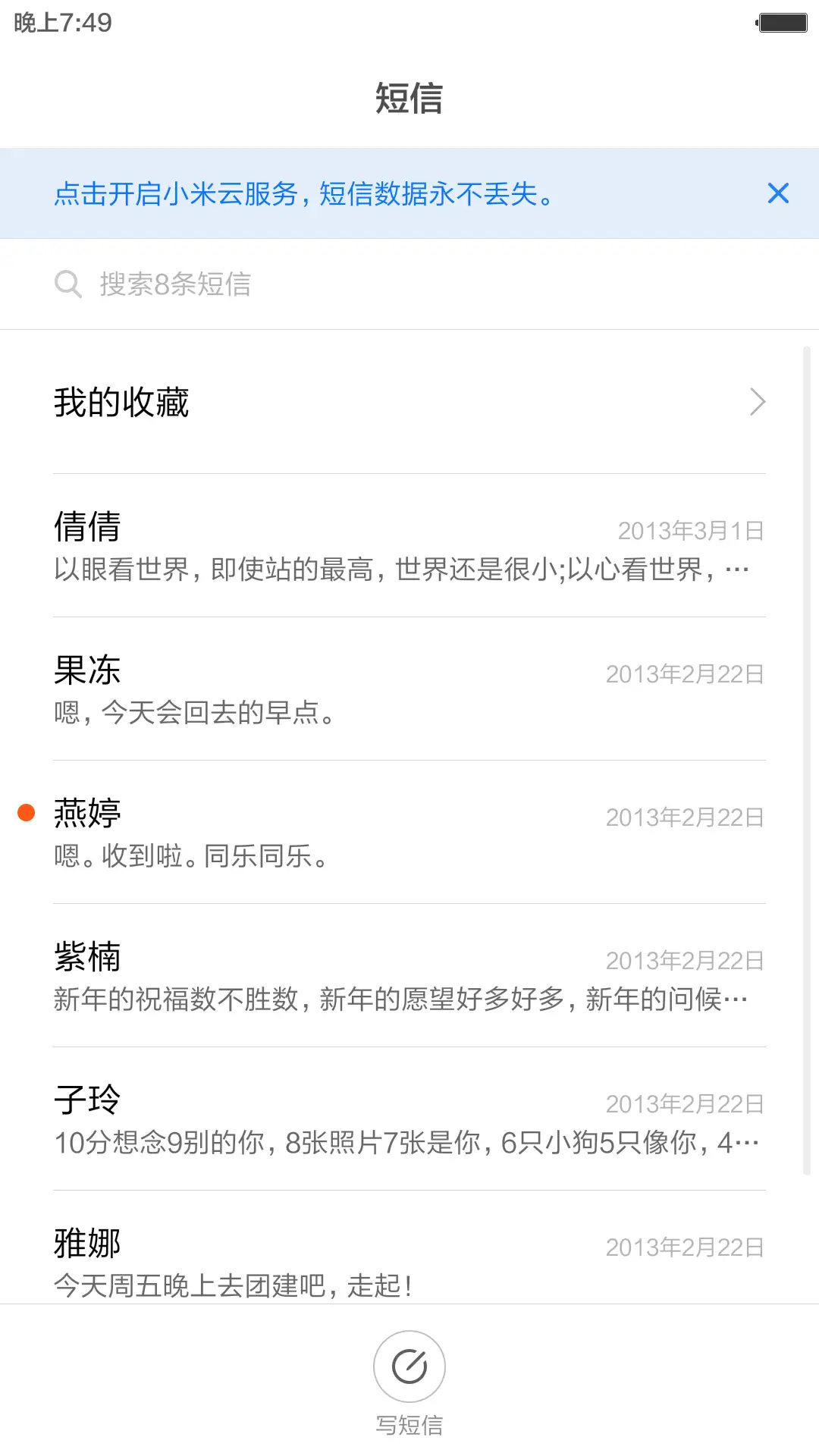Dismiss the cloud service banner with the X
The height and width of the screenshot is (1456, 819).
[778, 193]
